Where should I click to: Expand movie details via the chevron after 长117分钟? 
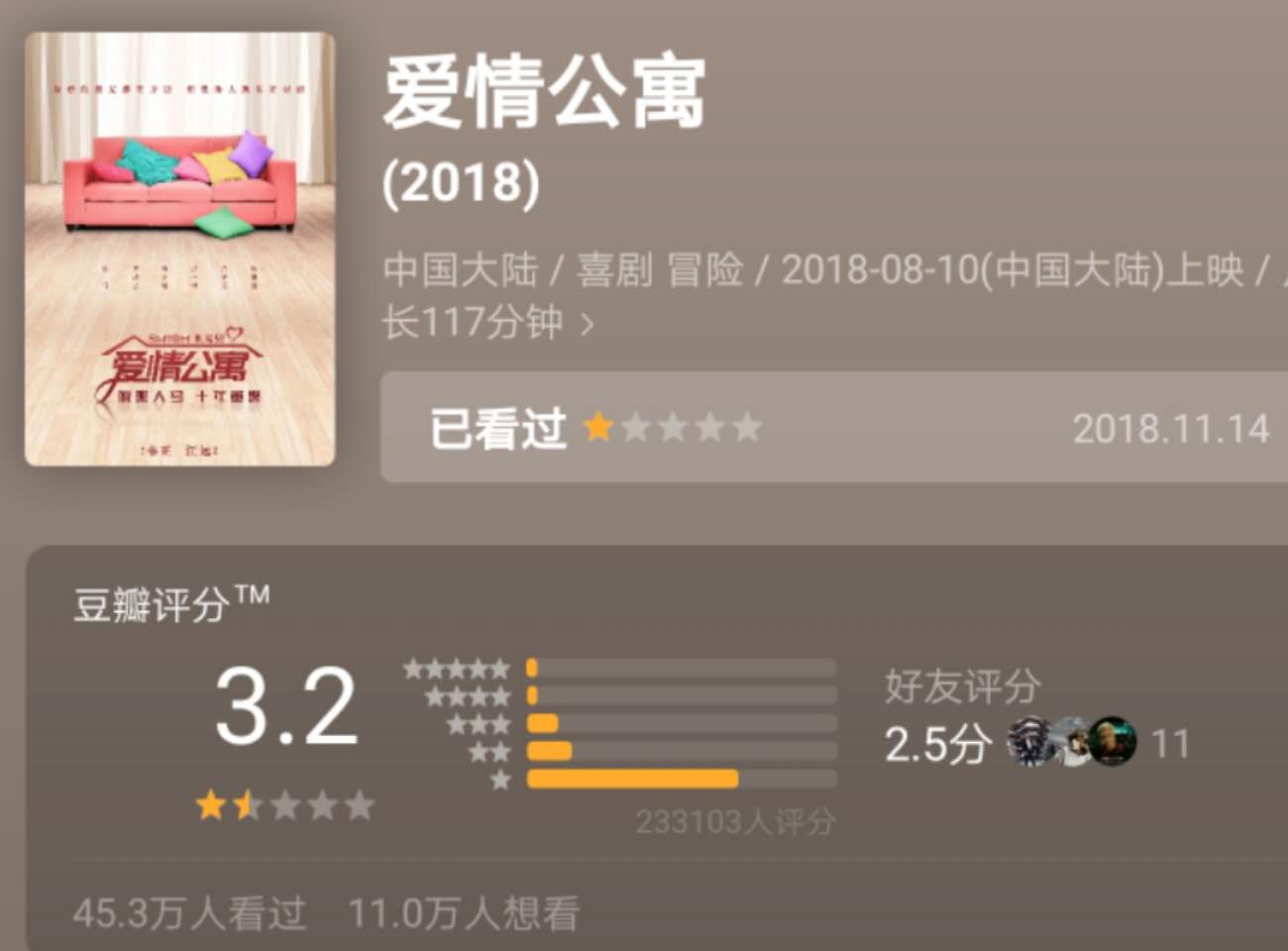click(x=587, y=324)
